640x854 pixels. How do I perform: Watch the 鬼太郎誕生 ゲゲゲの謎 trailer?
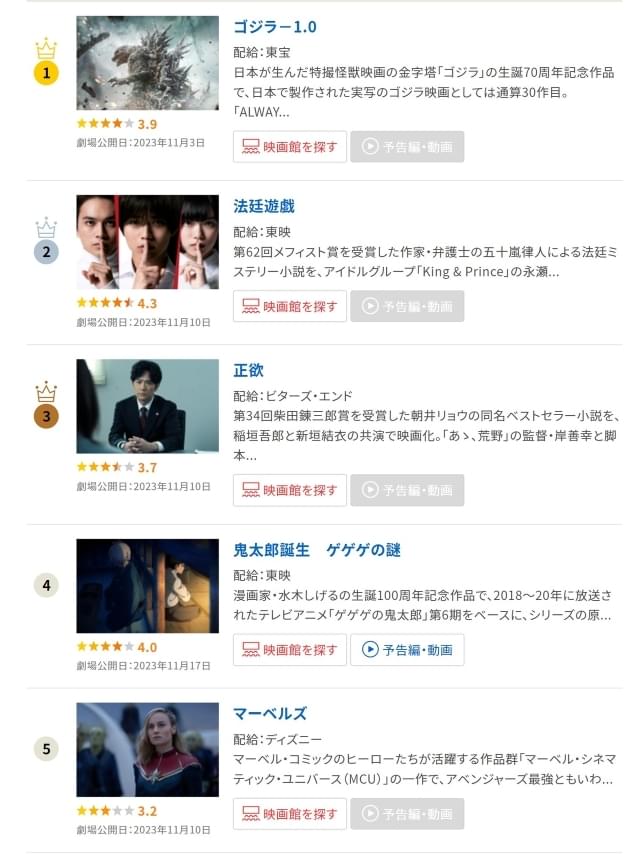click(x=407, y=650)
